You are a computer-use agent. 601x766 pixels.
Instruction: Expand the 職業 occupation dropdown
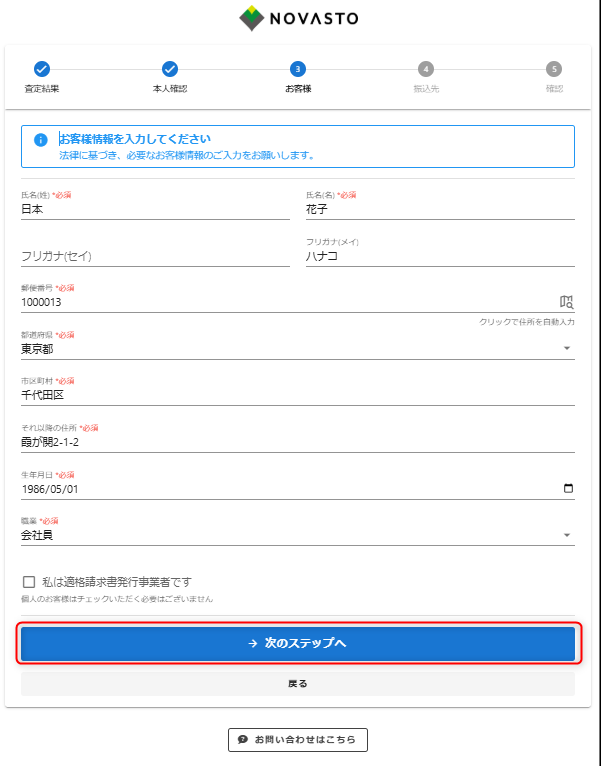[296, 535]
